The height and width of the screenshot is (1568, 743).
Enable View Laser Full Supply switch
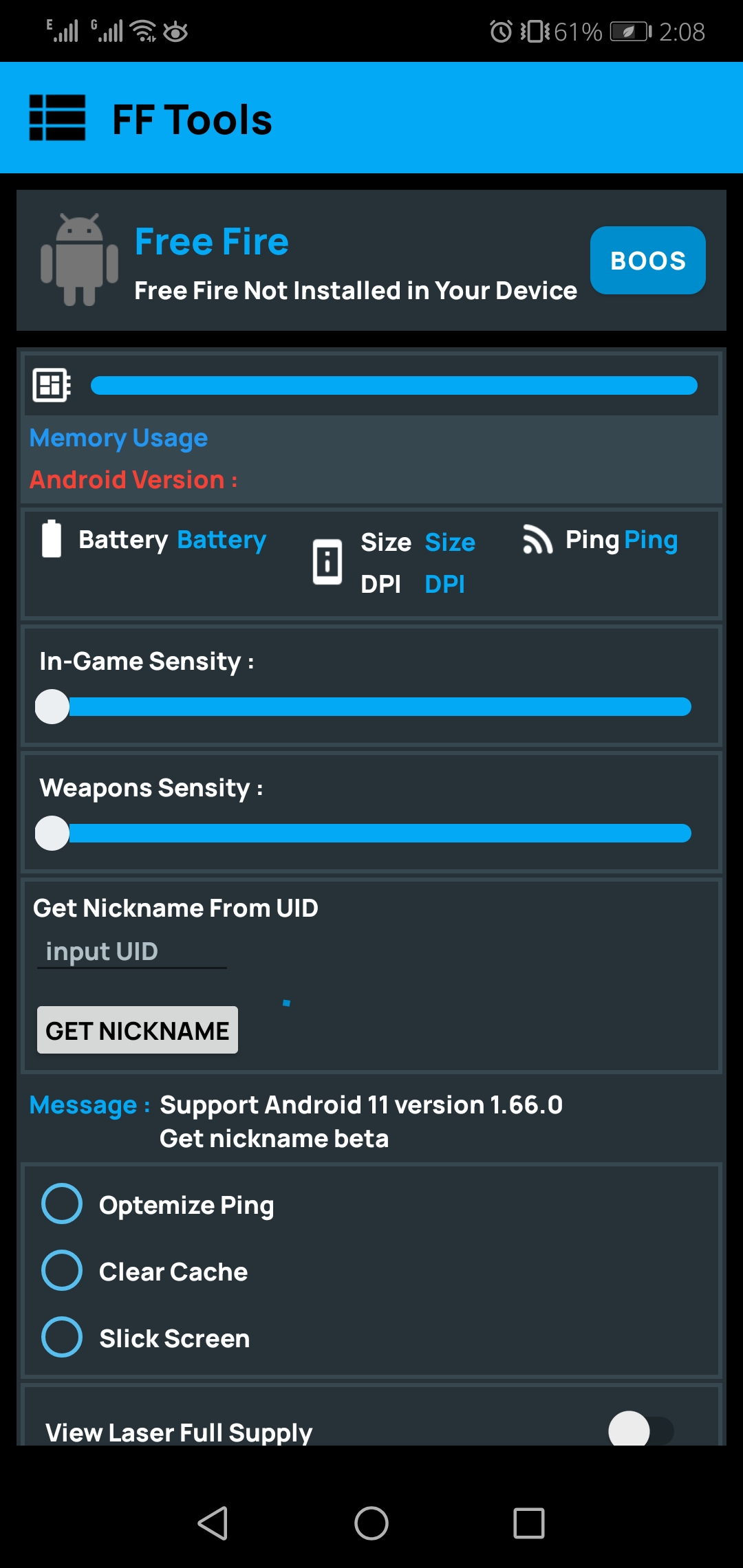click(640, 1430)
